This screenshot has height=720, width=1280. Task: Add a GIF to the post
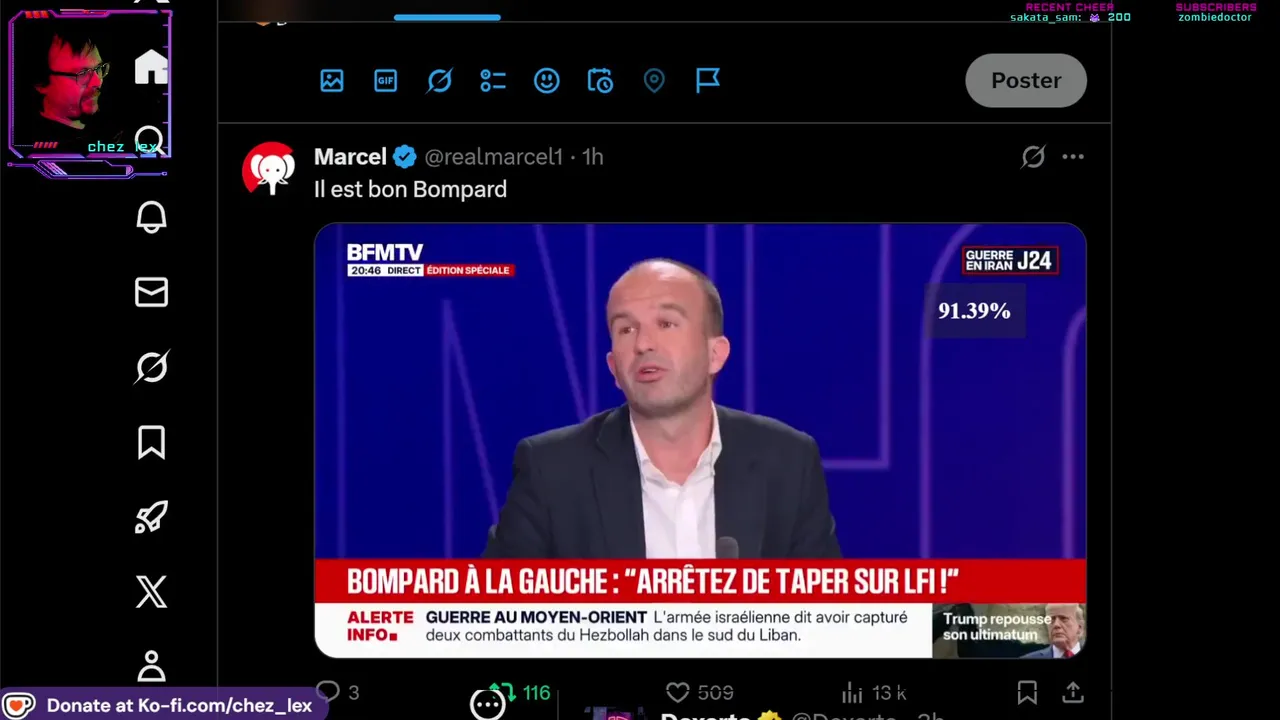point(386,81)
